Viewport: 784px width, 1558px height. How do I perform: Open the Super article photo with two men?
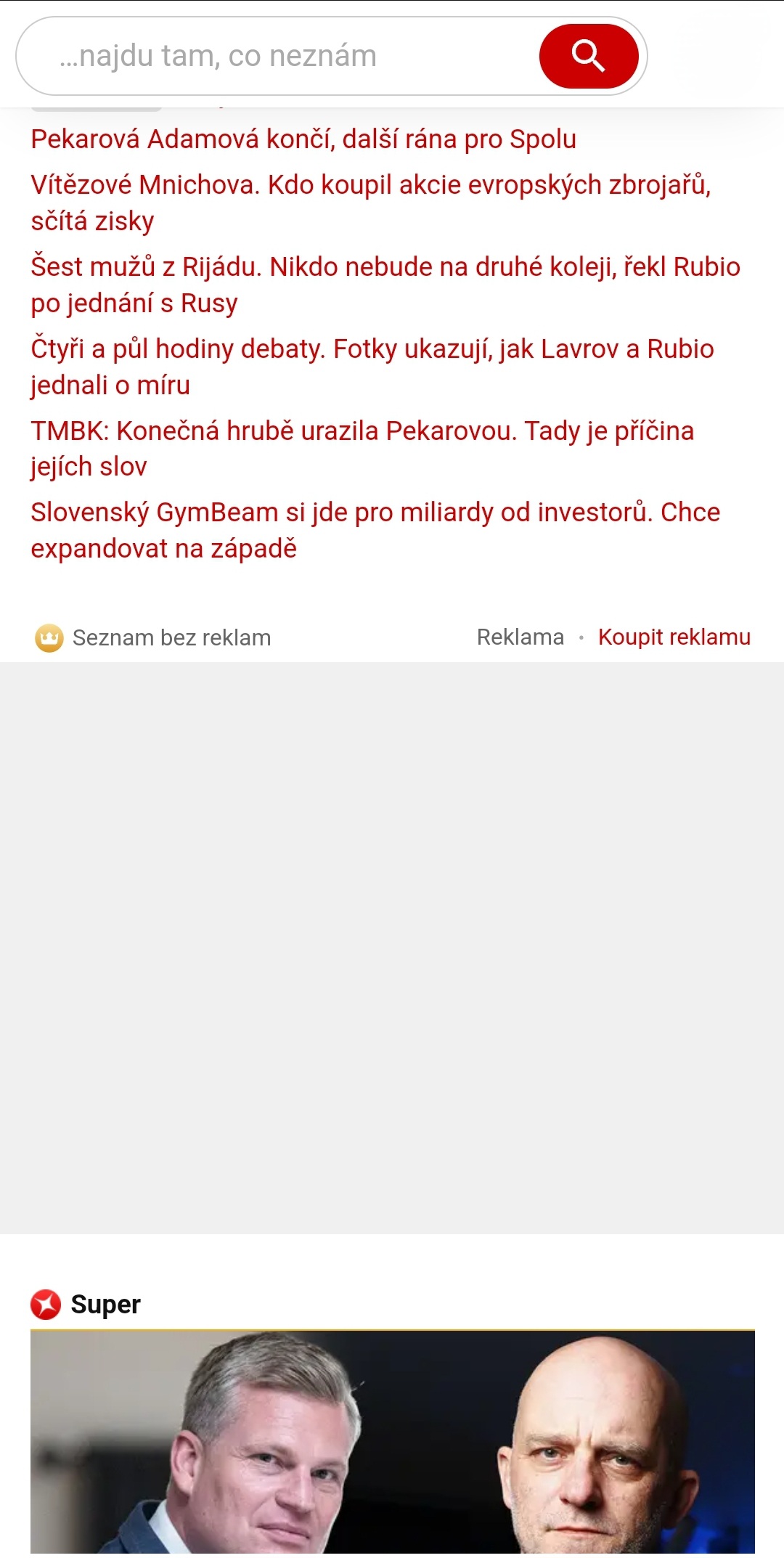coord(393,1443)
